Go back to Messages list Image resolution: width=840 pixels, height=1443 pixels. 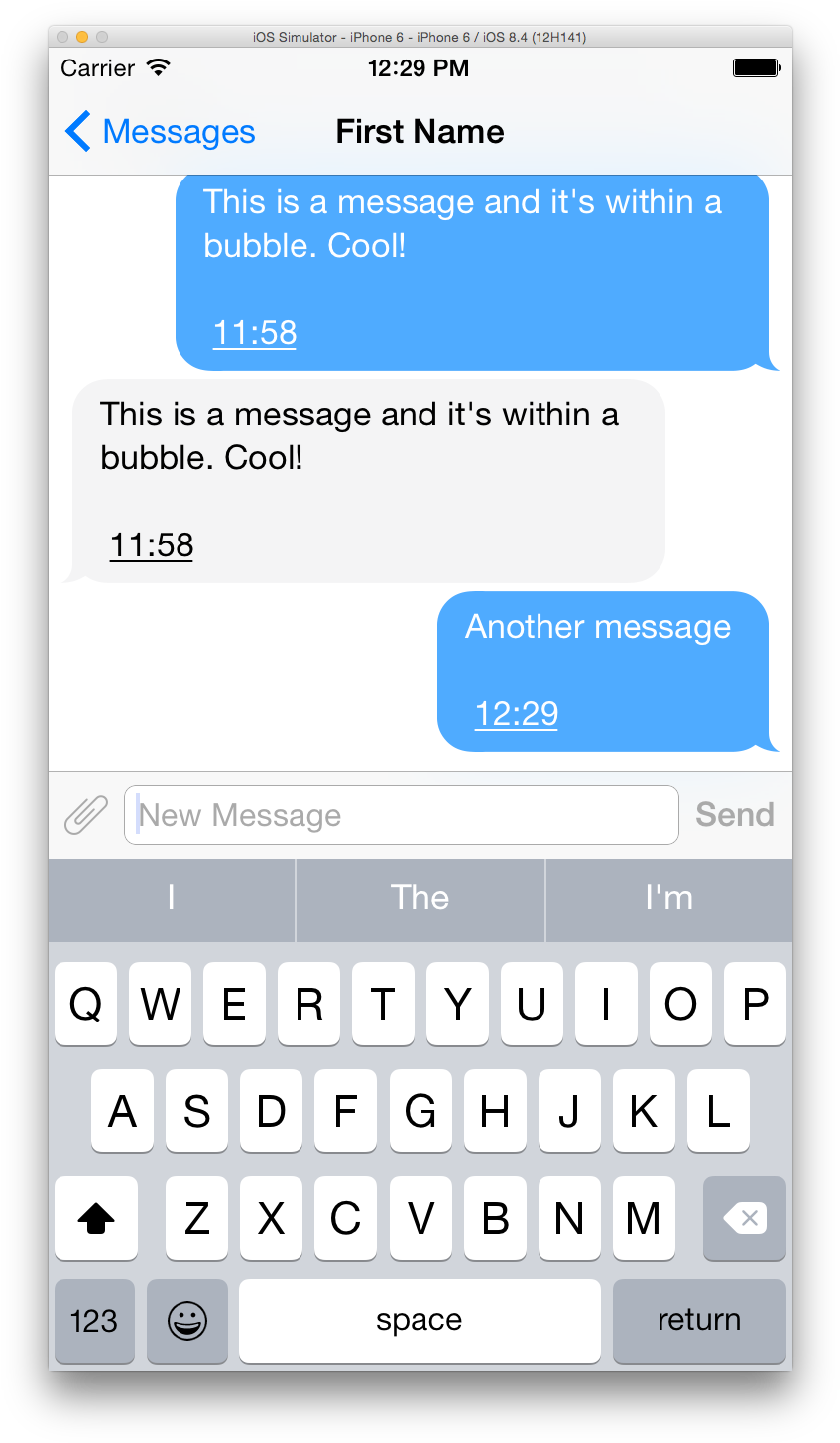coord(161,132)
